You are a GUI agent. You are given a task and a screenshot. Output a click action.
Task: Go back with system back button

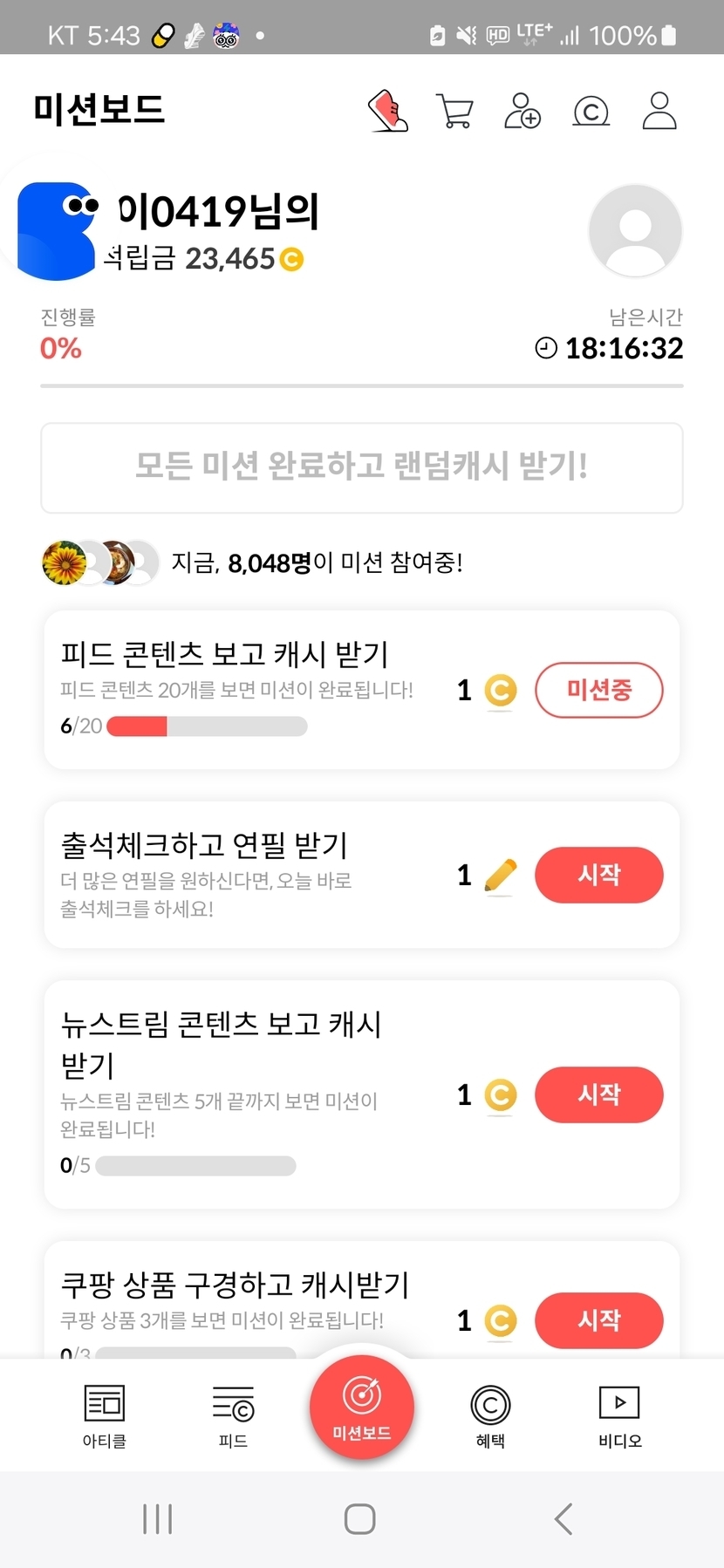click(x=564, y=1519)
